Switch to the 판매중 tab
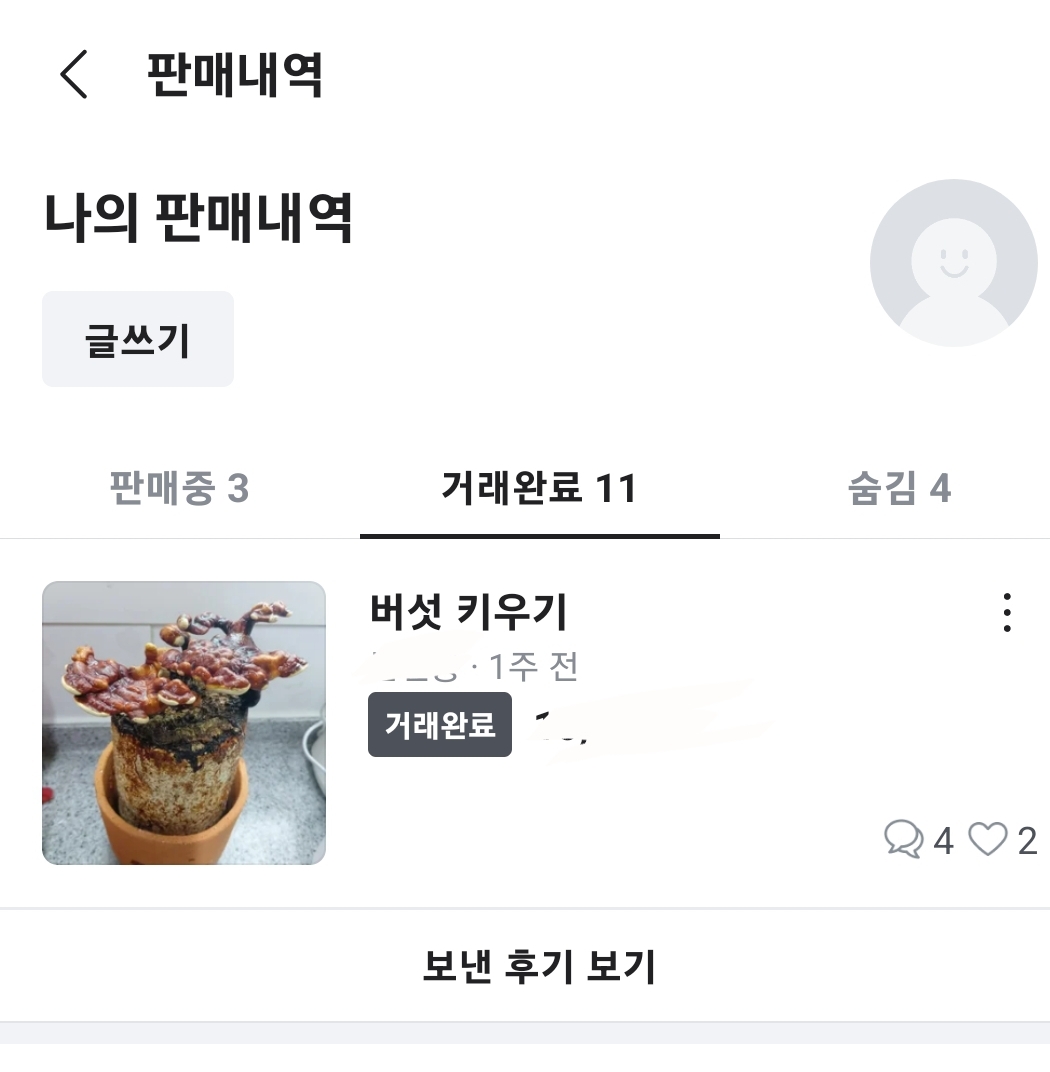Screen dimensions: 1050x1072 pos(179,489)
